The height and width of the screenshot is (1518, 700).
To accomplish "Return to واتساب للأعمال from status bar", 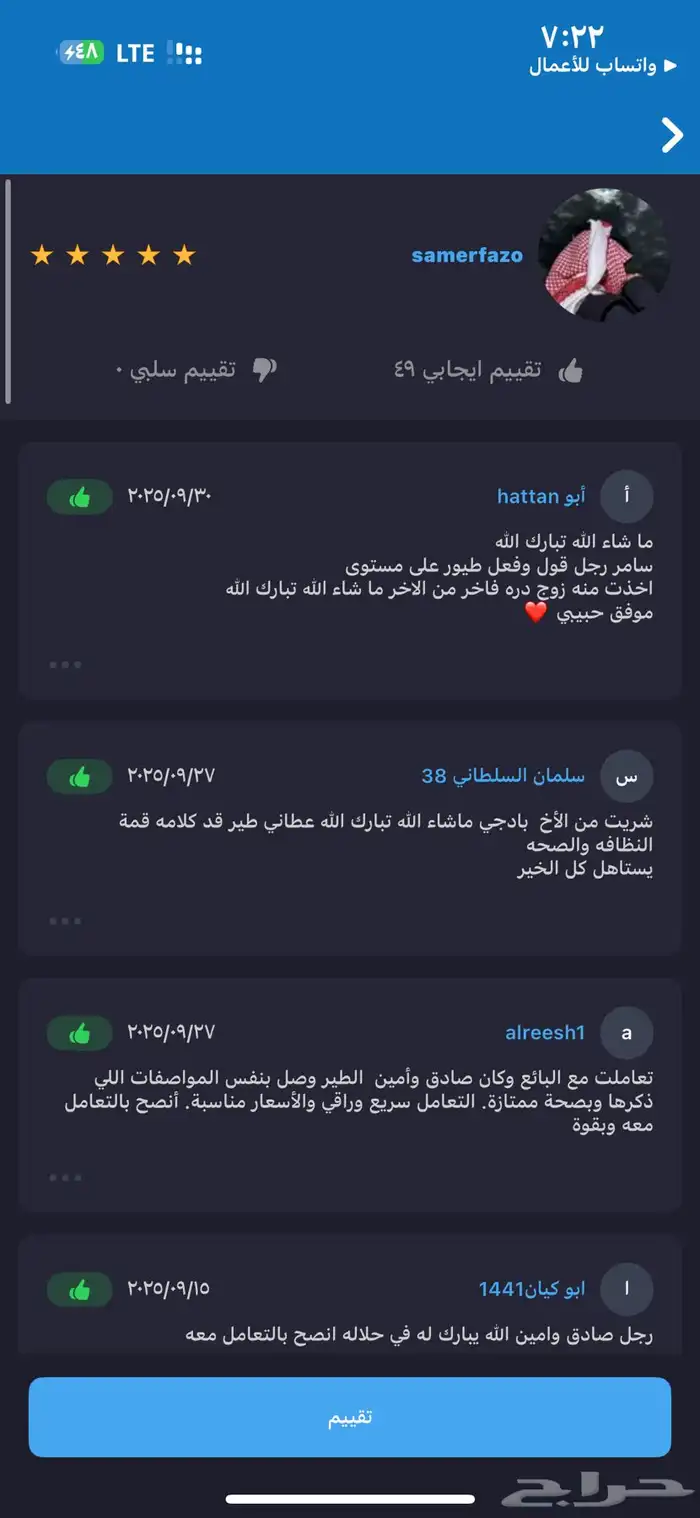I will point(593,67).
